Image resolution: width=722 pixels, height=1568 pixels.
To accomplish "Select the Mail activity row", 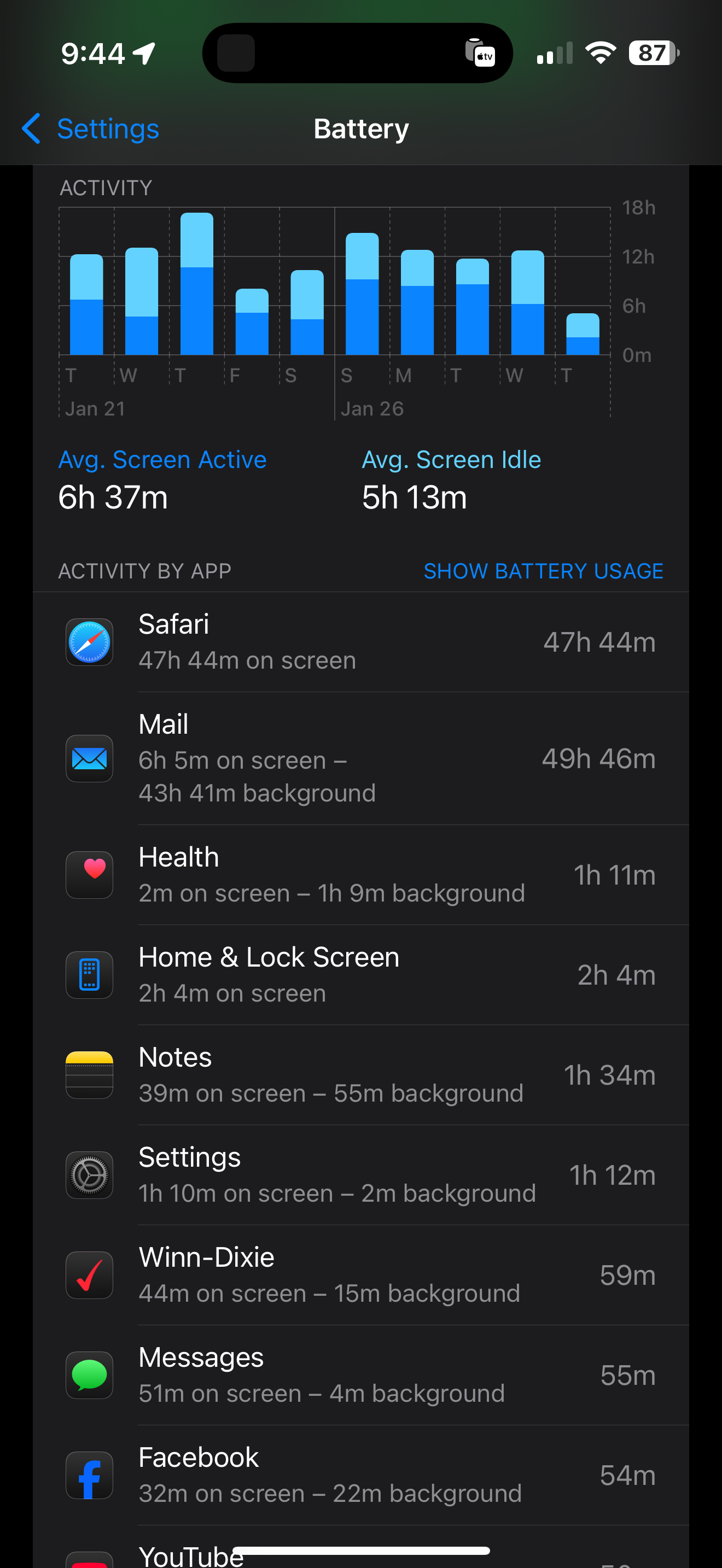I will (360, 758).
